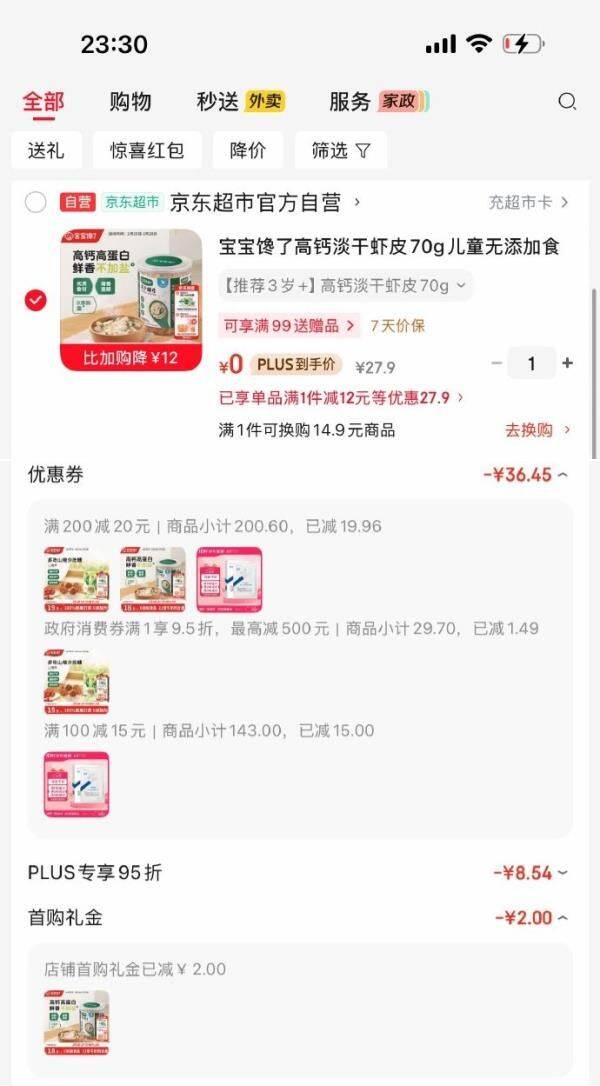Select all items from 京东超市官方自营
The image size is (600, 1086).
[x=36, y=203]
